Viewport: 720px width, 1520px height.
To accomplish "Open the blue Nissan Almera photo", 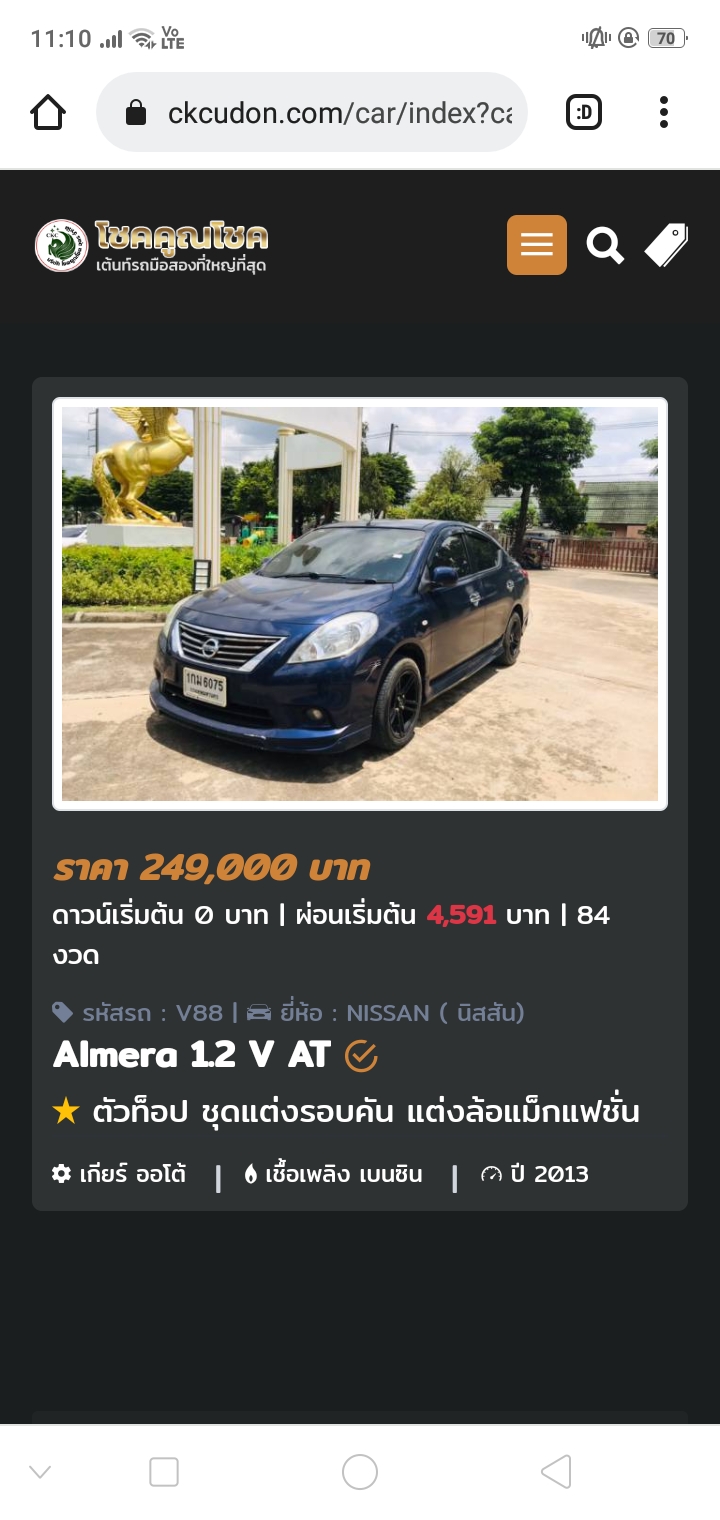I will (x=360, y=604).
